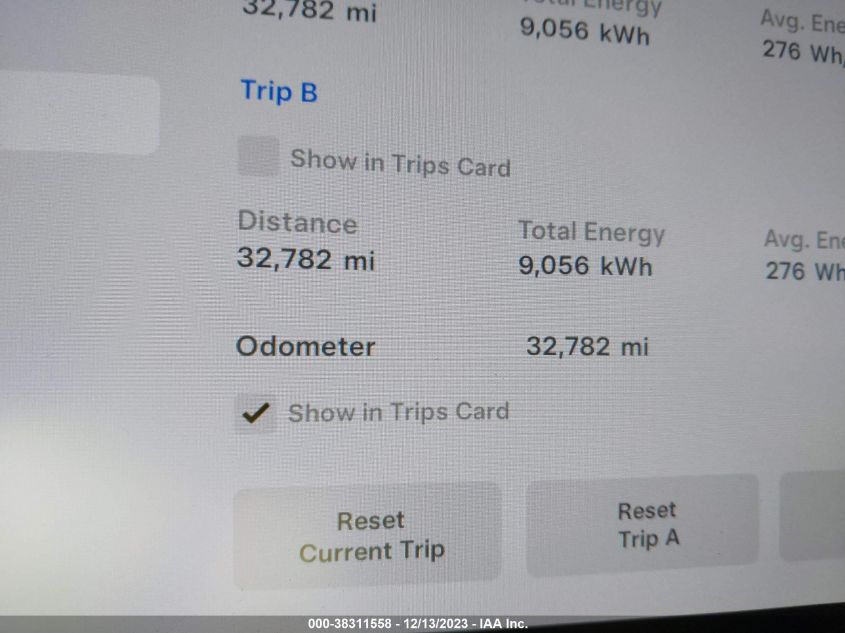Viewport: 845px width, 633px height.
Task: Reset Trip A
Action: (x=645, y=526)
